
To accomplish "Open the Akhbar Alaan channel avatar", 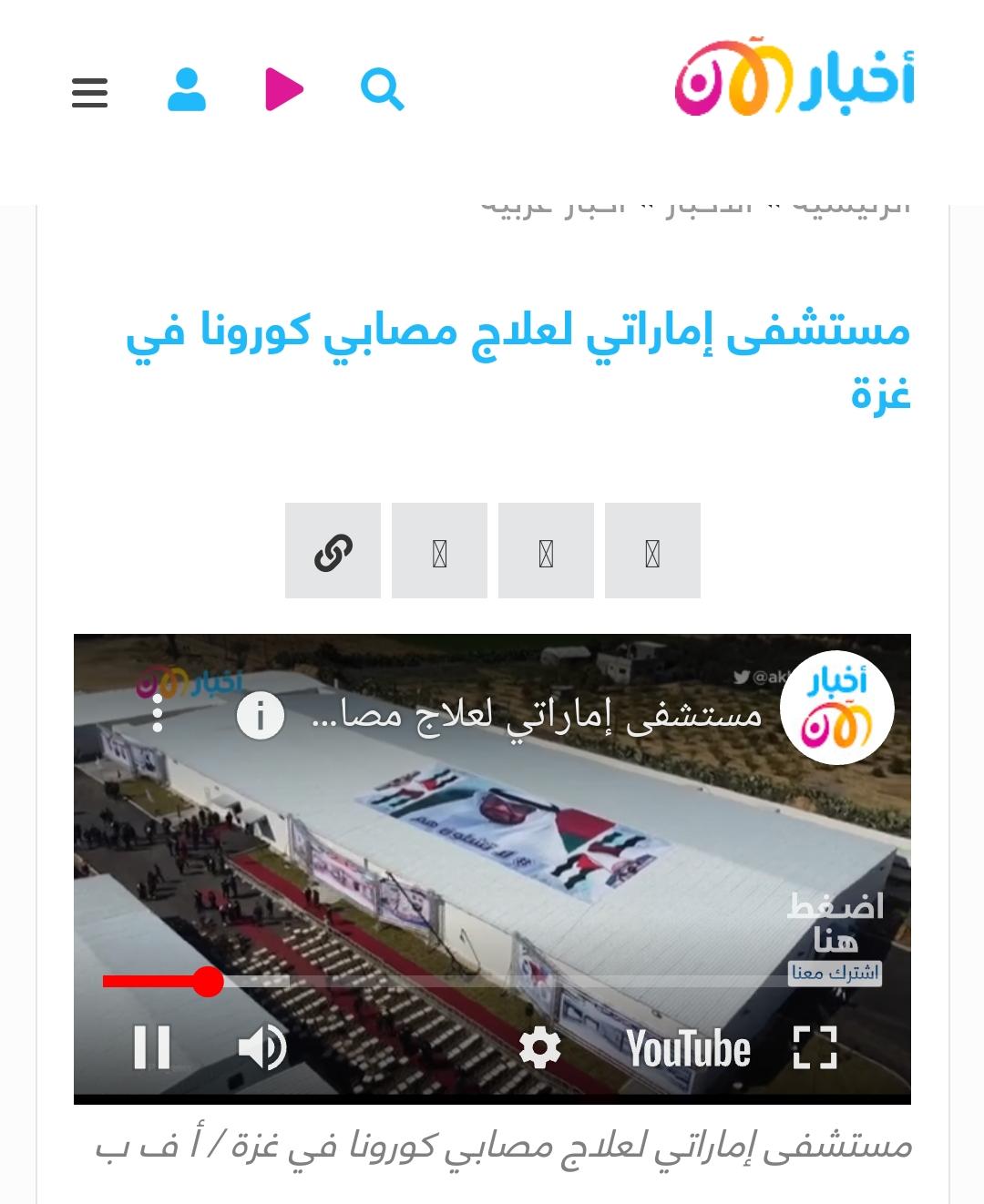I will (837, 709).
